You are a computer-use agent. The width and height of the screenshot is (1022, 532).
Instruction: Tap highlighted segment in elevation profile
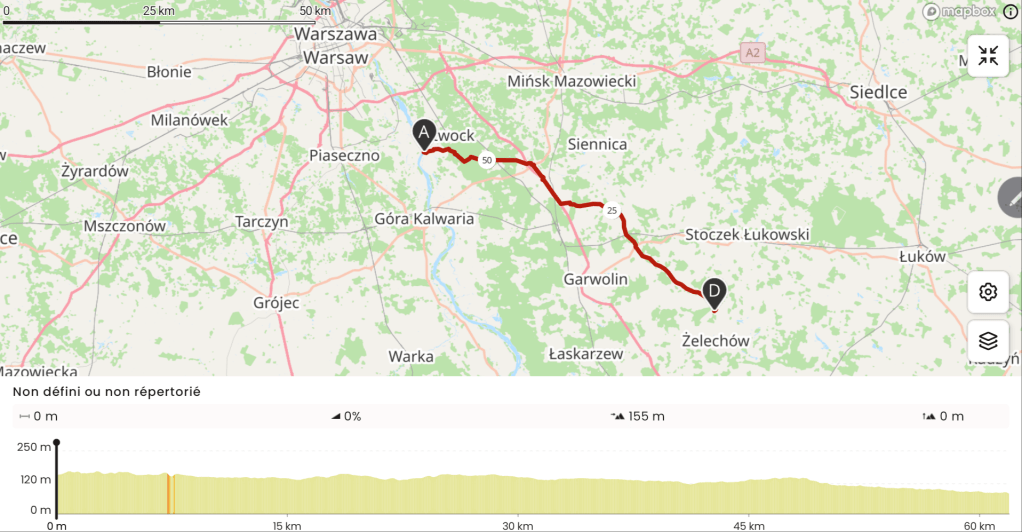pyautogui.click(x=170, y=493)
